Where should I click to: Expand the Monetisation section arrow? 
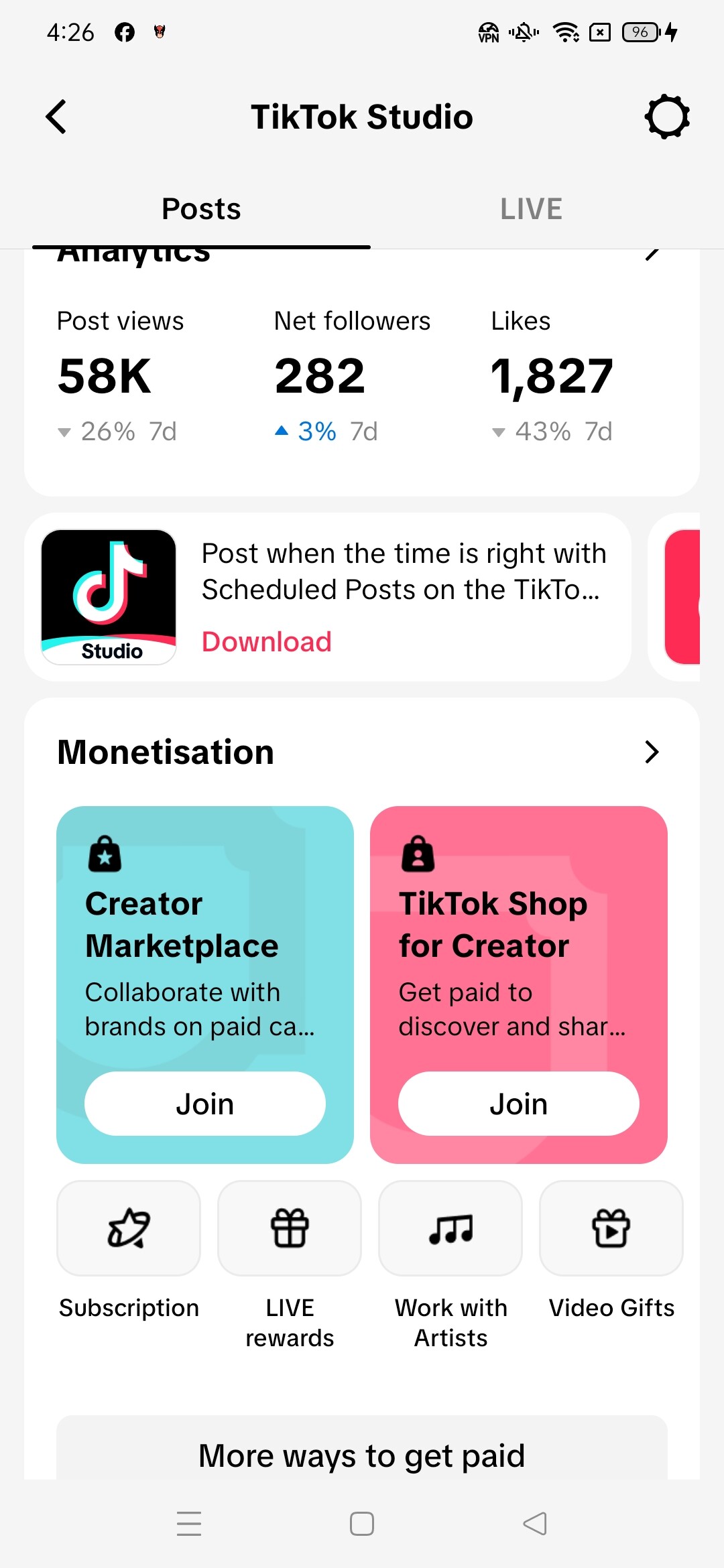click(651, 752)
